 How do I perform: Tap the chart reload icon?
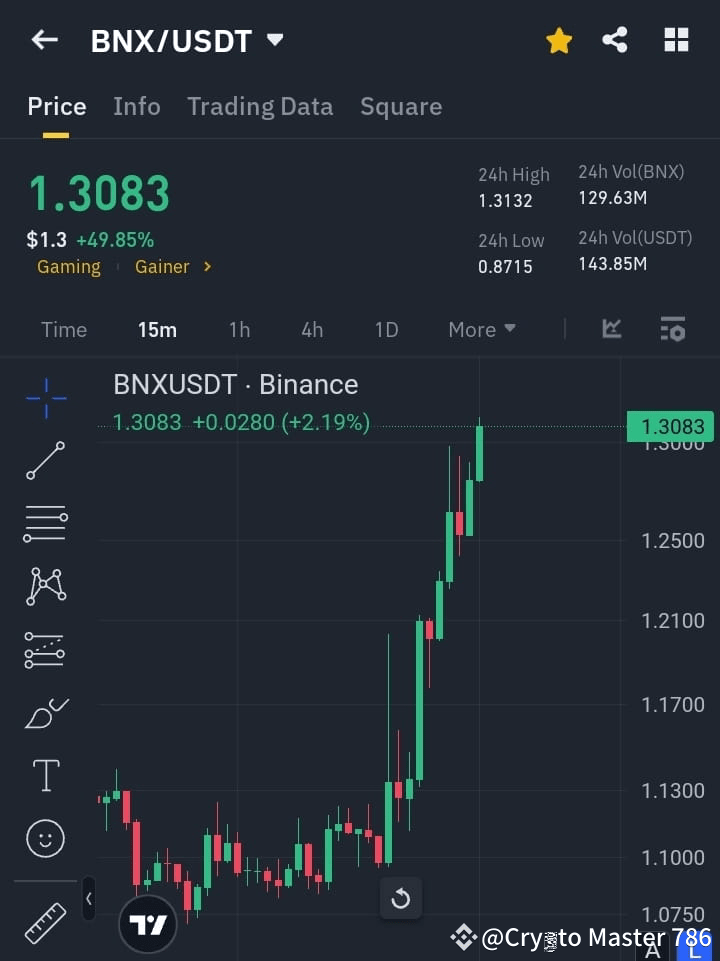pos(401,898)
